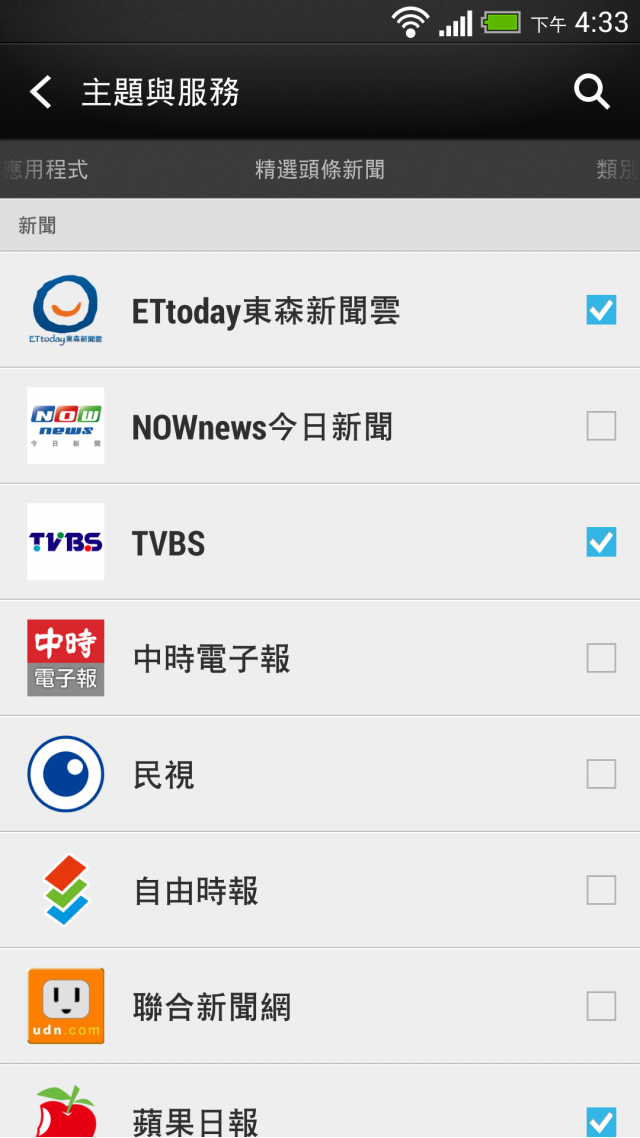Screen dimensions: 640x1138
Task: Select the 民視 checkbox
Action: point(602,774)
